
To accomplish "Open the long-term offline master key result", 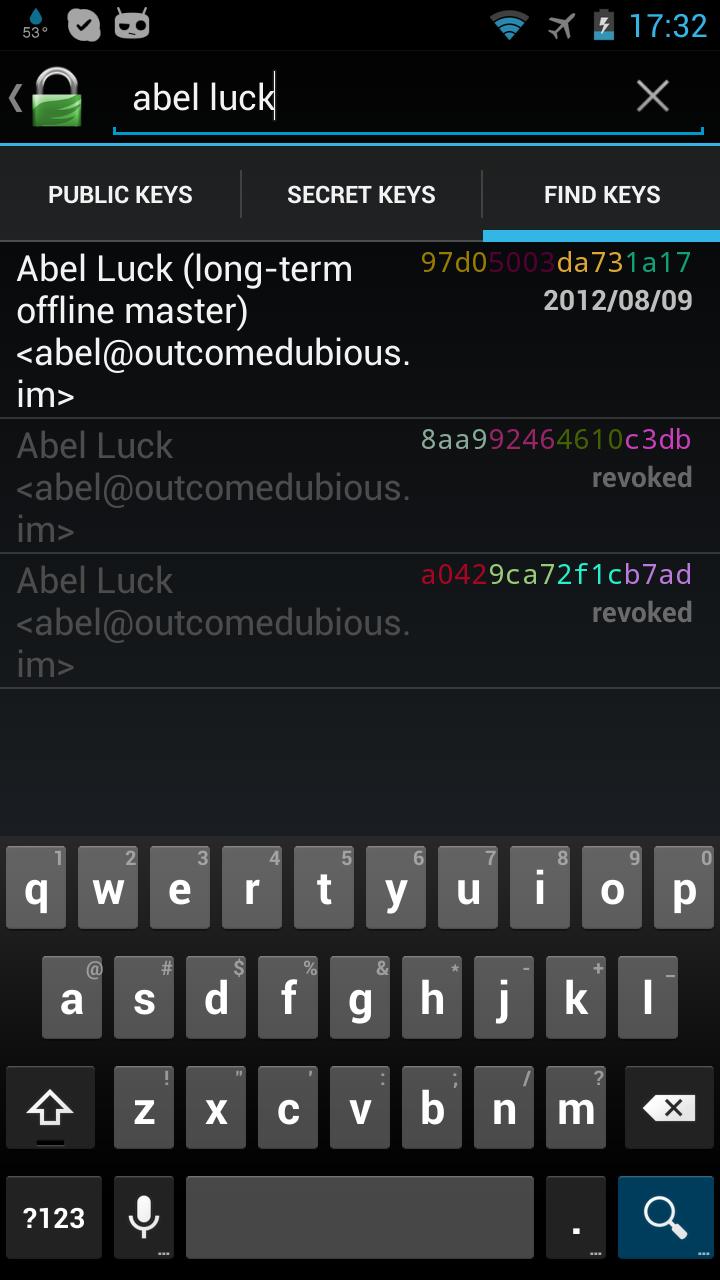I will [x=360, y=330].
